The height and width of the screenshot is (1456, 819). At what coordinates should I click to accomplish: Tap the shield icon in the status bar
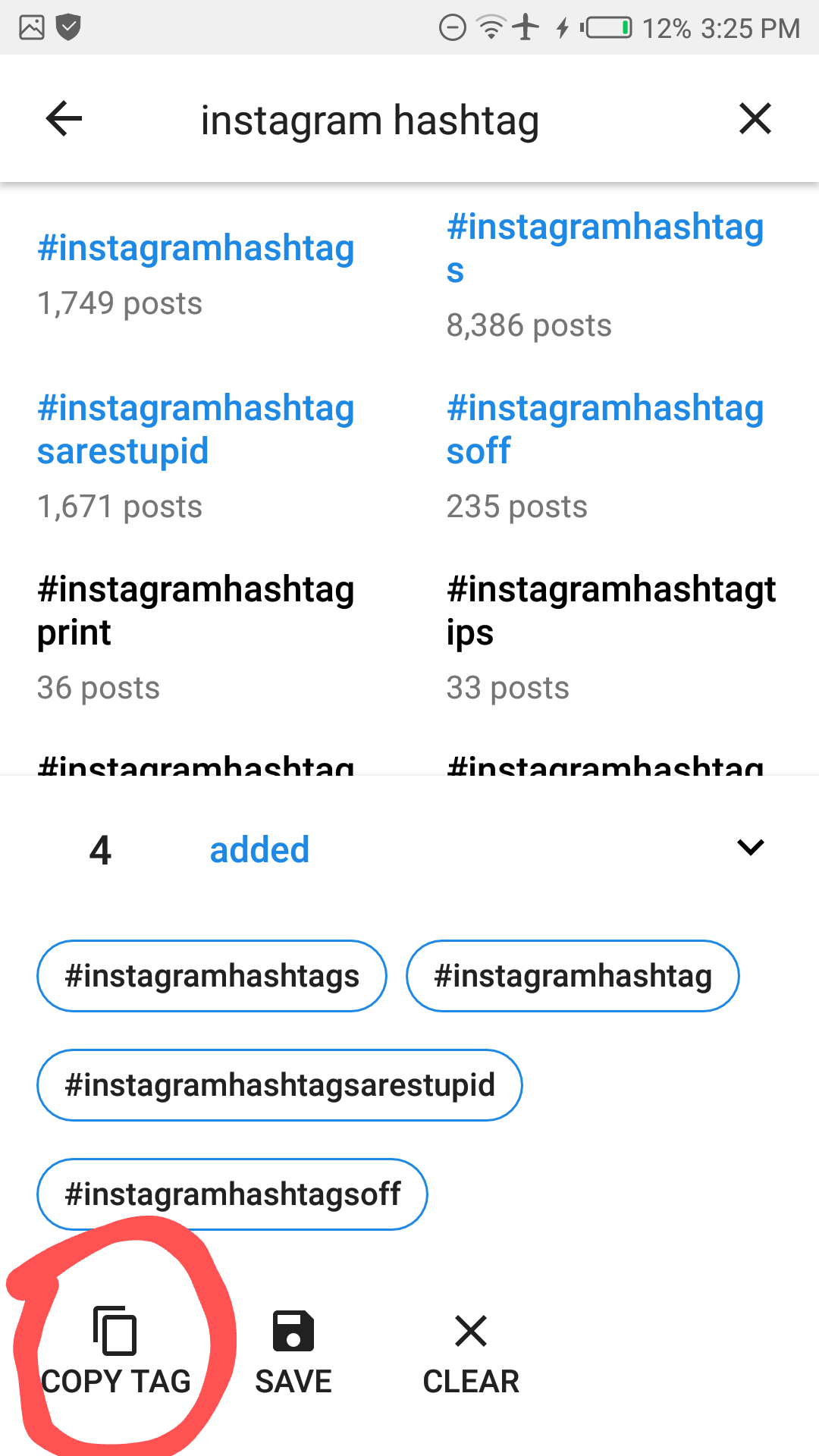pos(67,27)
